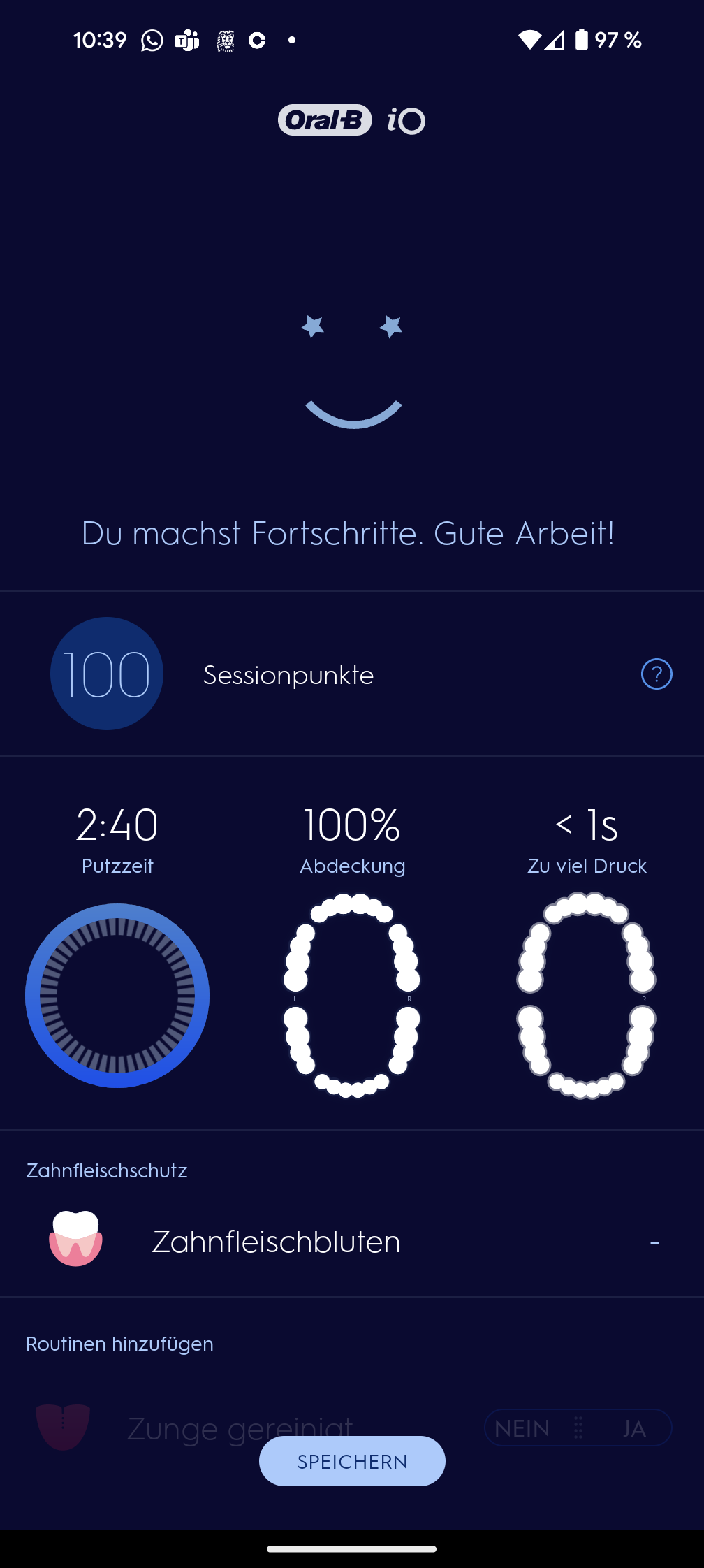Tap the SPEICHERN button

(x=352, y=1461)
